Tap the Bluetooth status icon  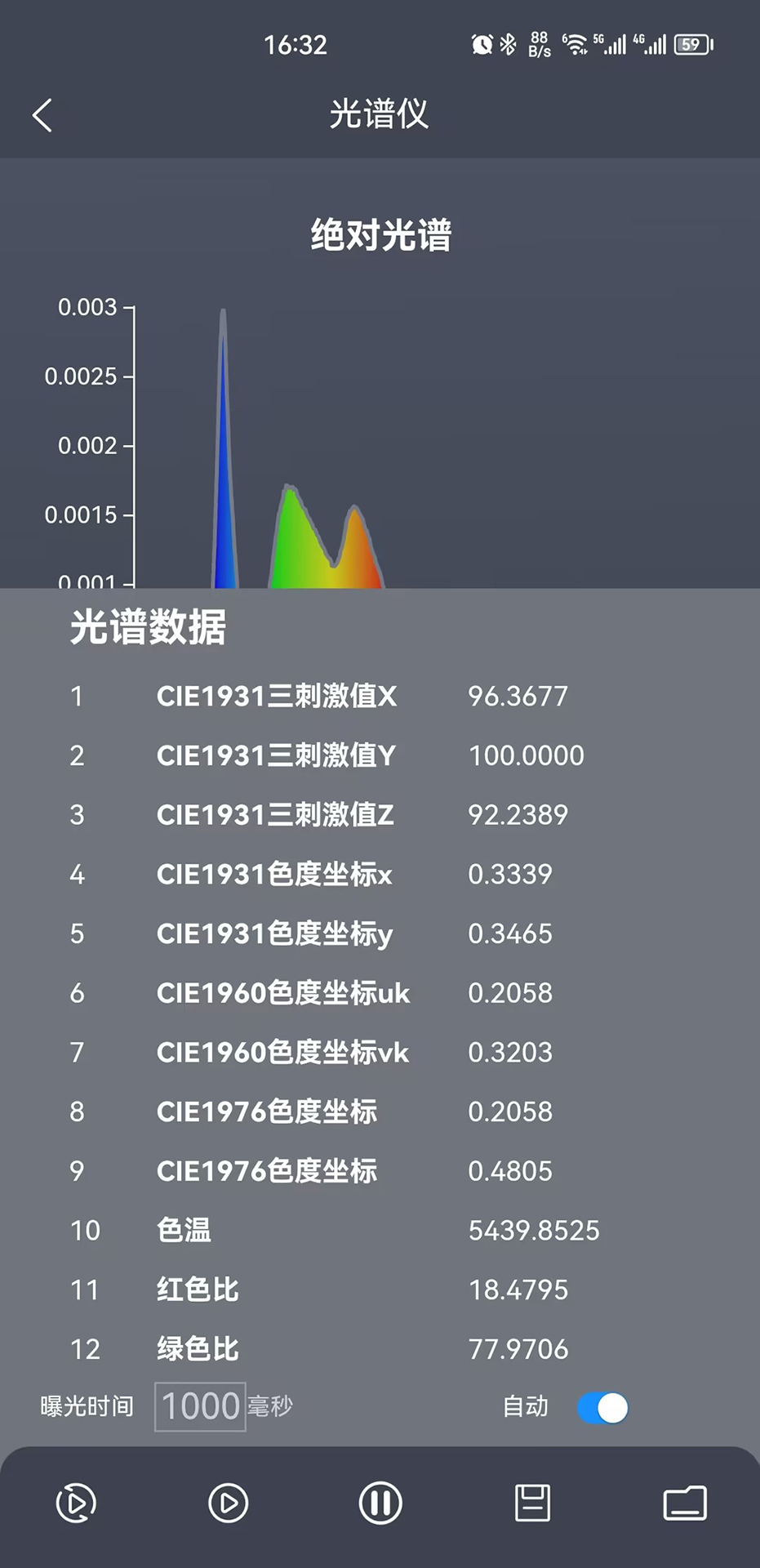click(x=508, y=45)
